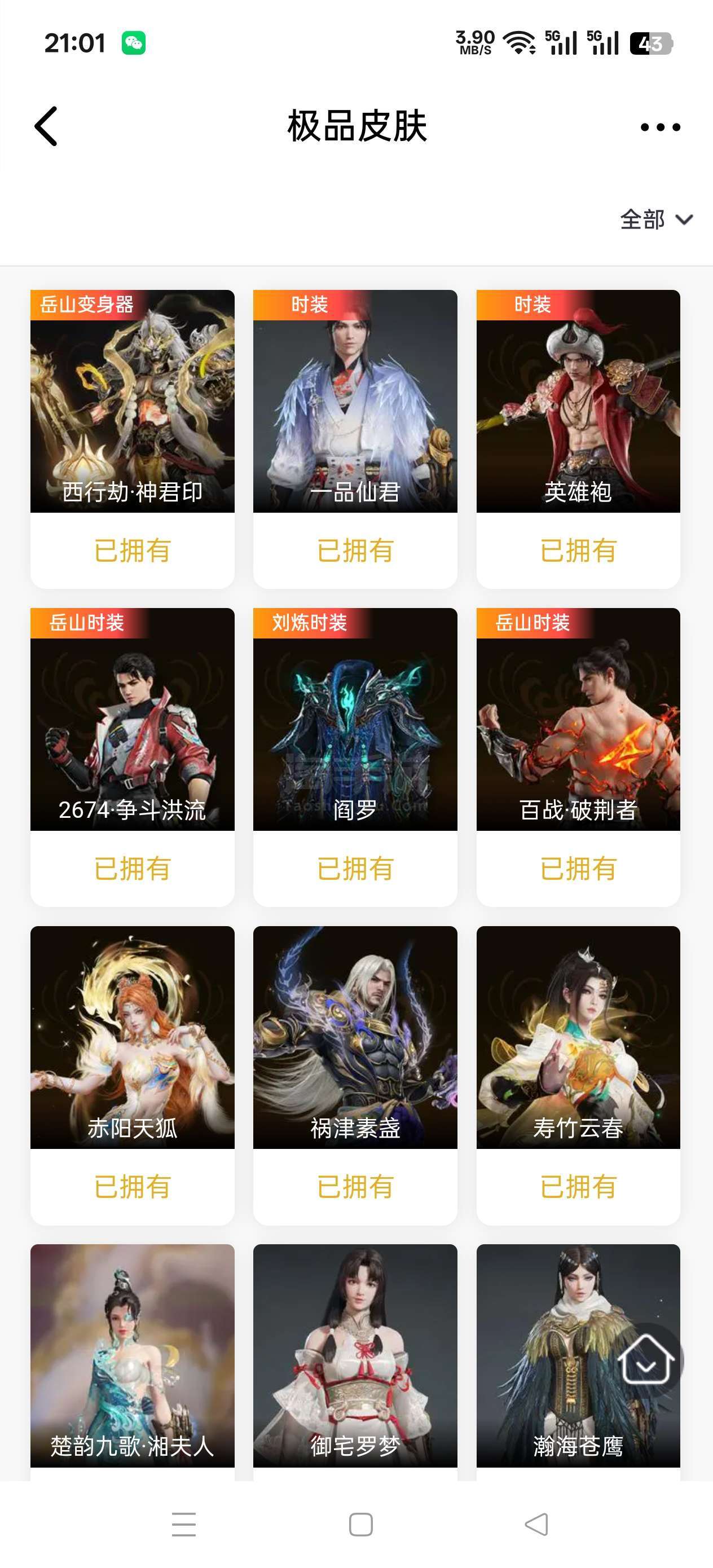
Task: View the 英雄袍 skin card
Action: pos(578,402)
